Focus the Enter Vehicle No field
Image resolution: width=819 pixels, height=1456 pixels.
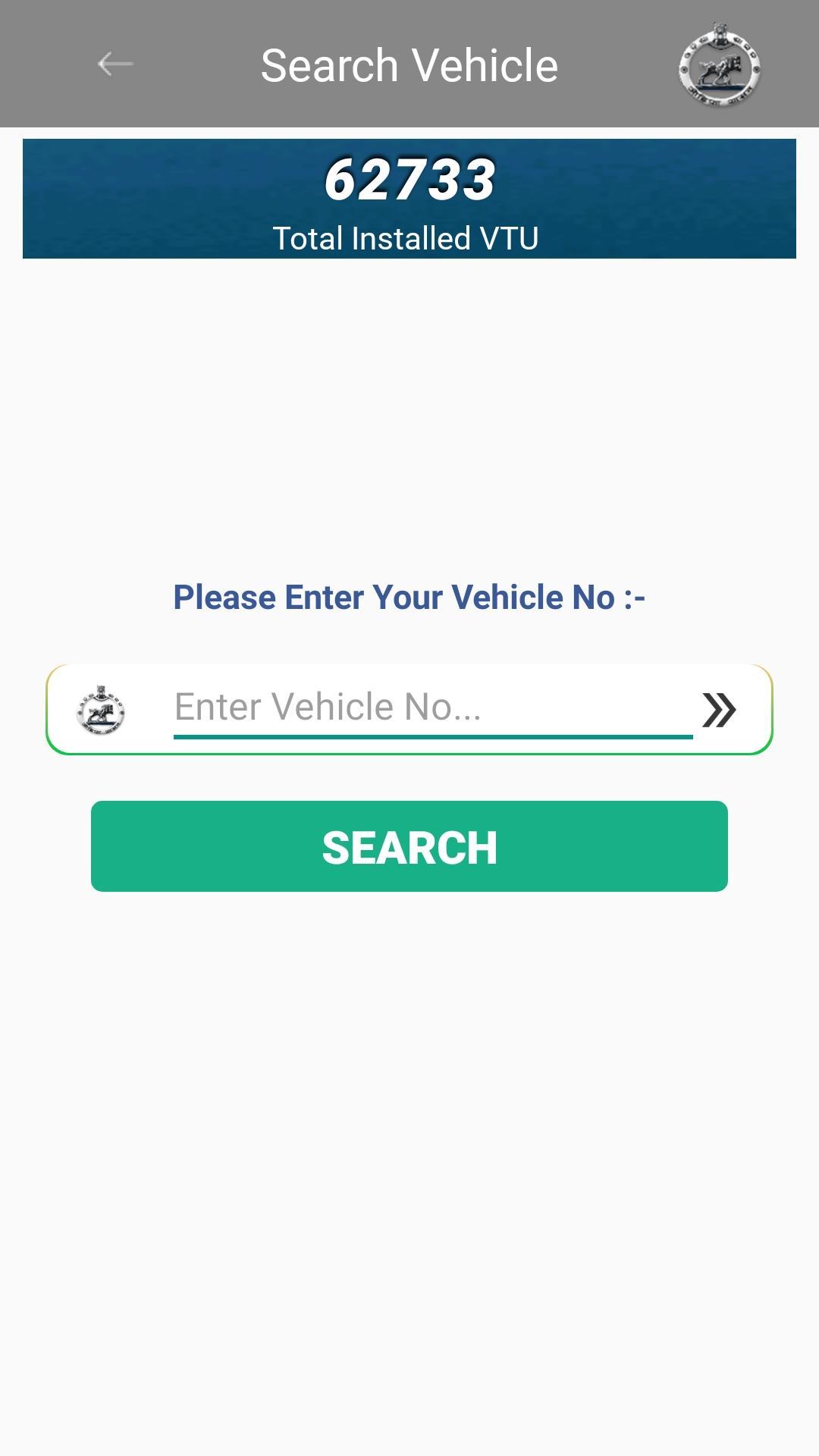433,708
